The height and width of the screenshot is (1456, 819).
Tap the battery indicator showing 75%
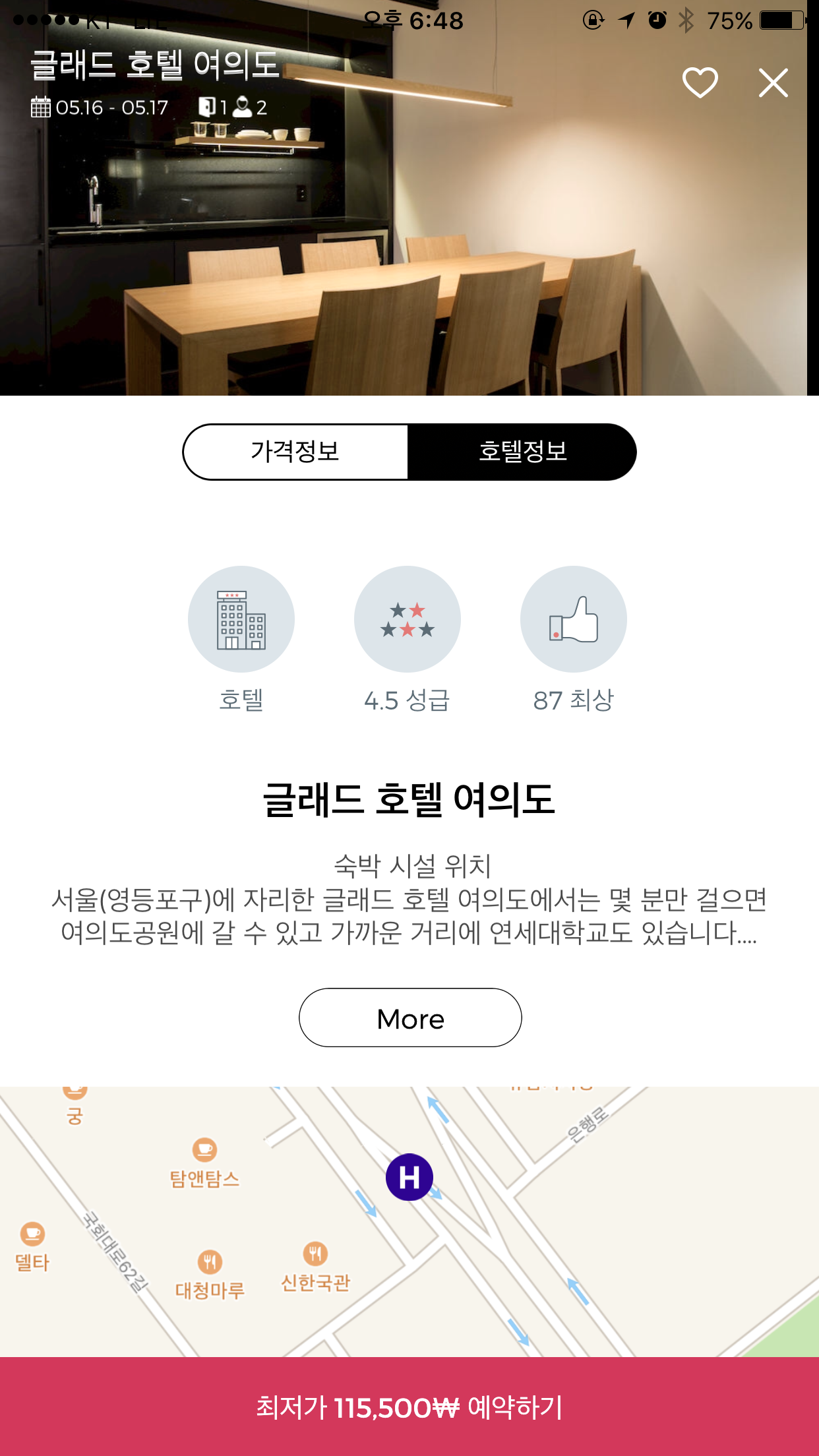(x=781, y=20)
